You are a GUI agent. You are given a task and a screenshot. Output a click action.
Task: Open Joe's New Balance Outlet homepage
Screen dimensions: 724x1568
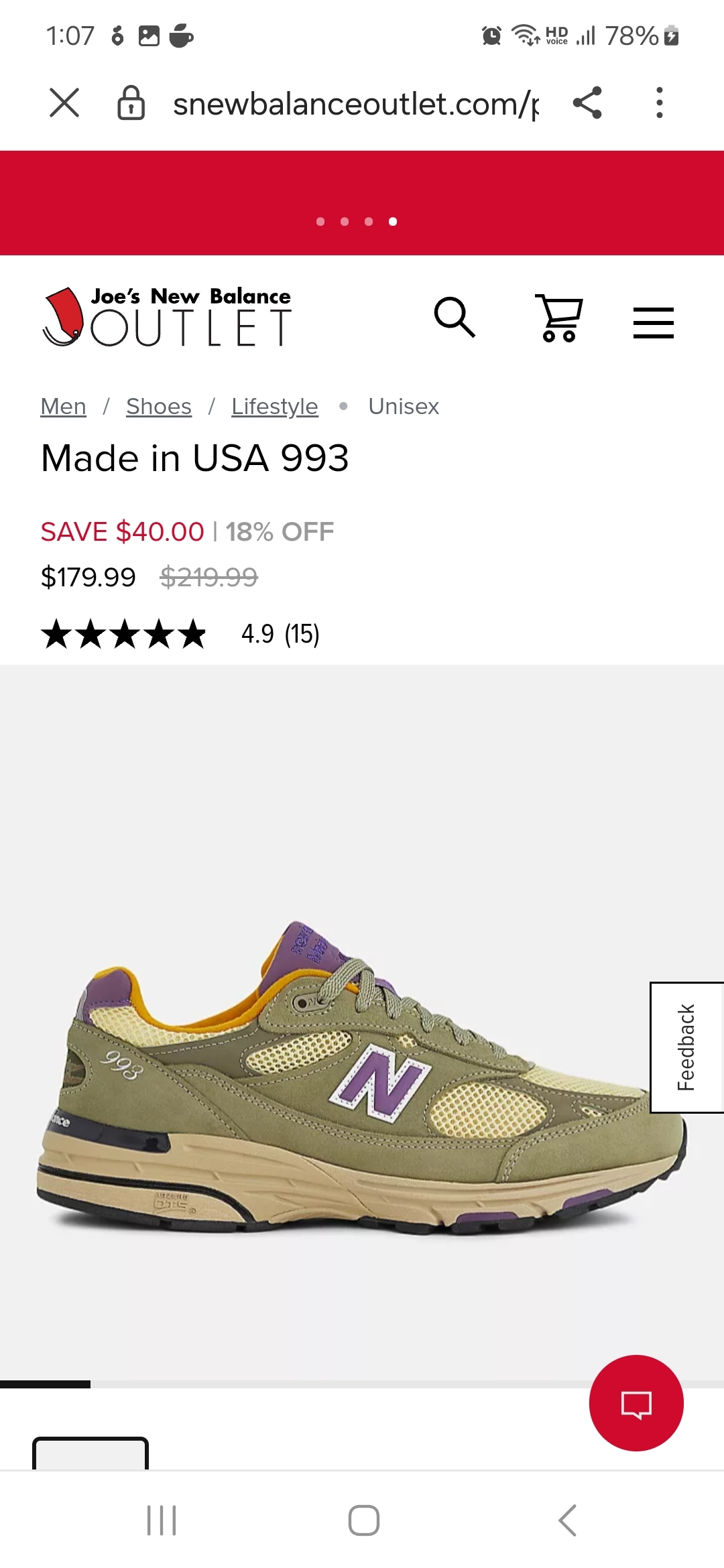click(168, 317)
